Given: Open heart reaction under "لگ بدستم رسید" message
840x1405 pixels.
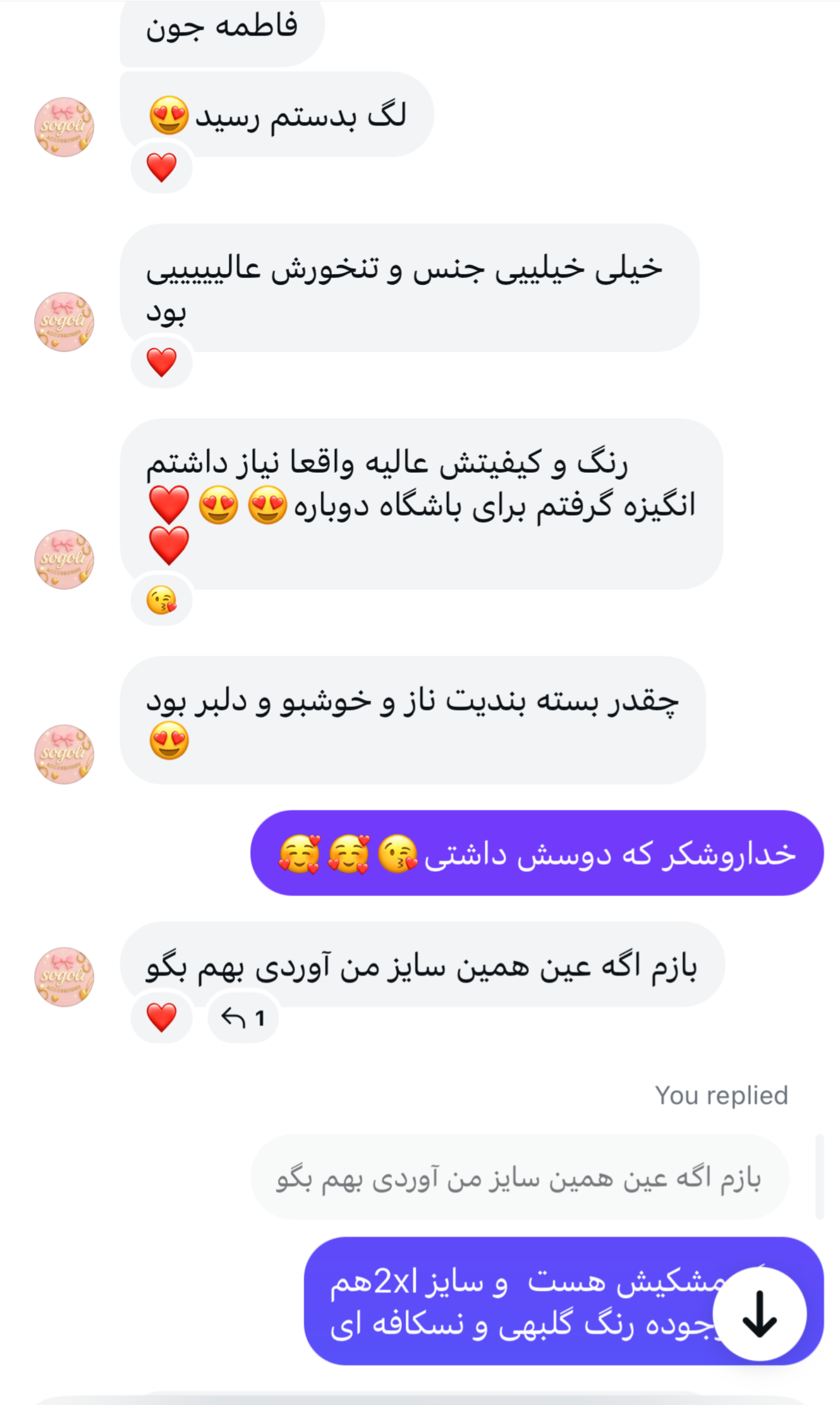Looking at the screenshot, I should (161, 168).
